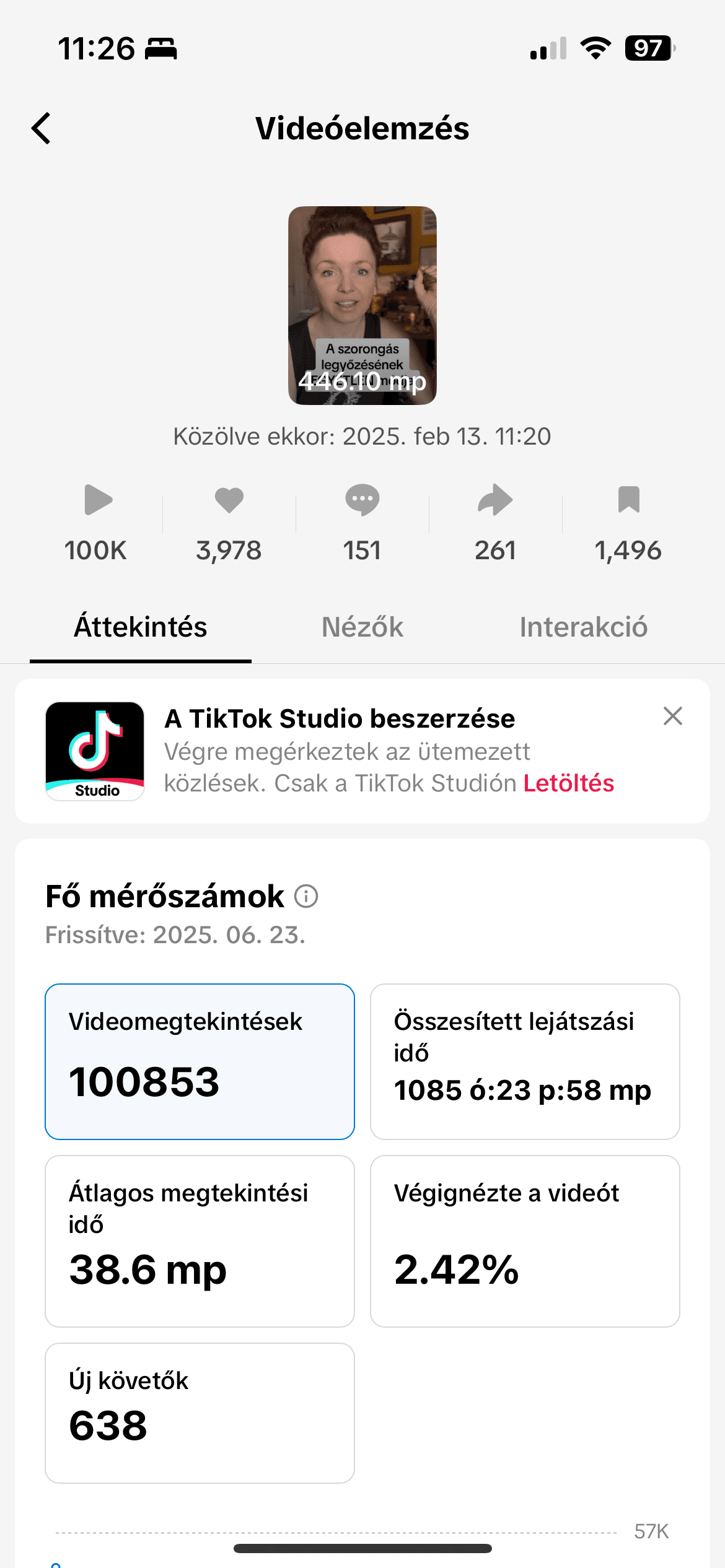Screen dimensions: 725x1568
Task: Tap the Letöltés link
Action: (x=568, y=783)
